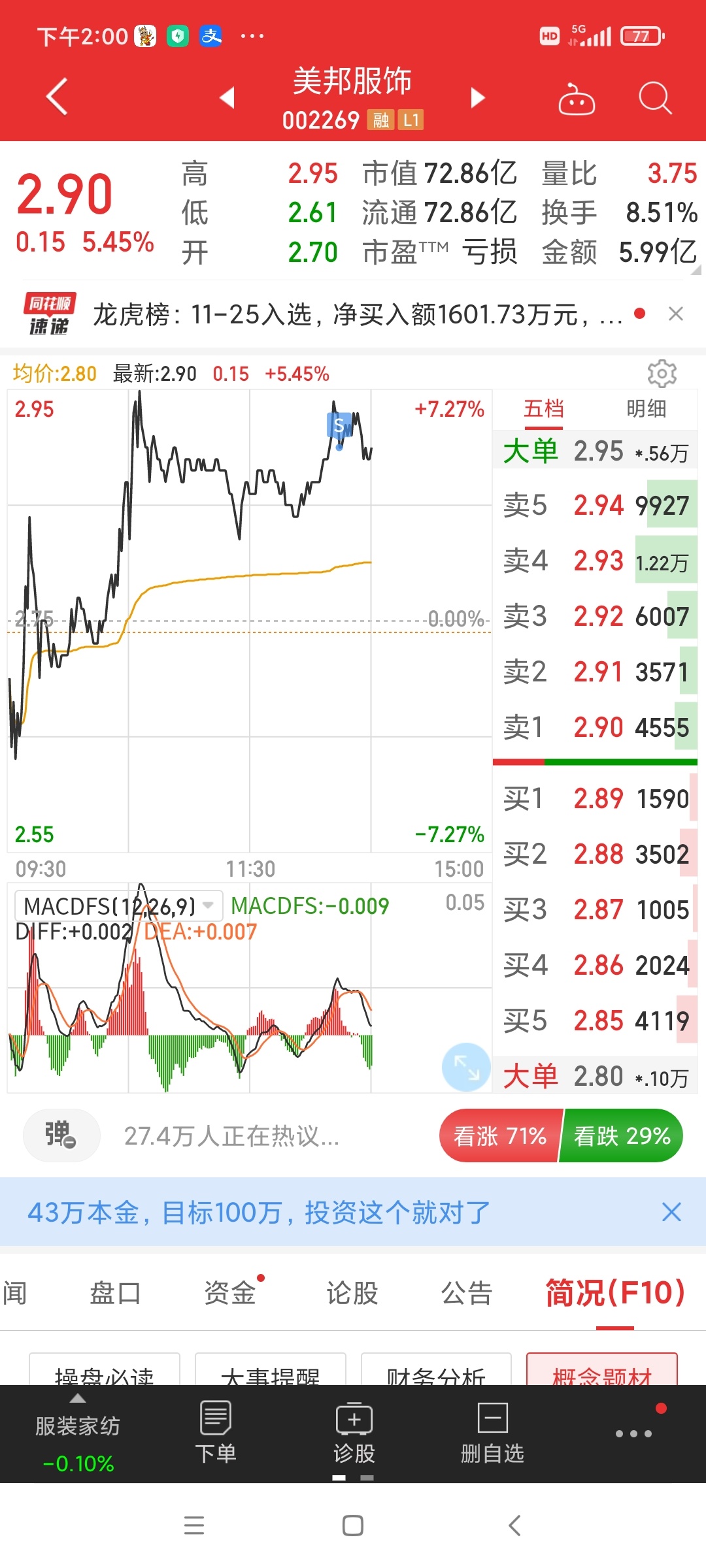Expand the chart to full screen
The height and width of the screenshot is (1568, 706).
466,1067
